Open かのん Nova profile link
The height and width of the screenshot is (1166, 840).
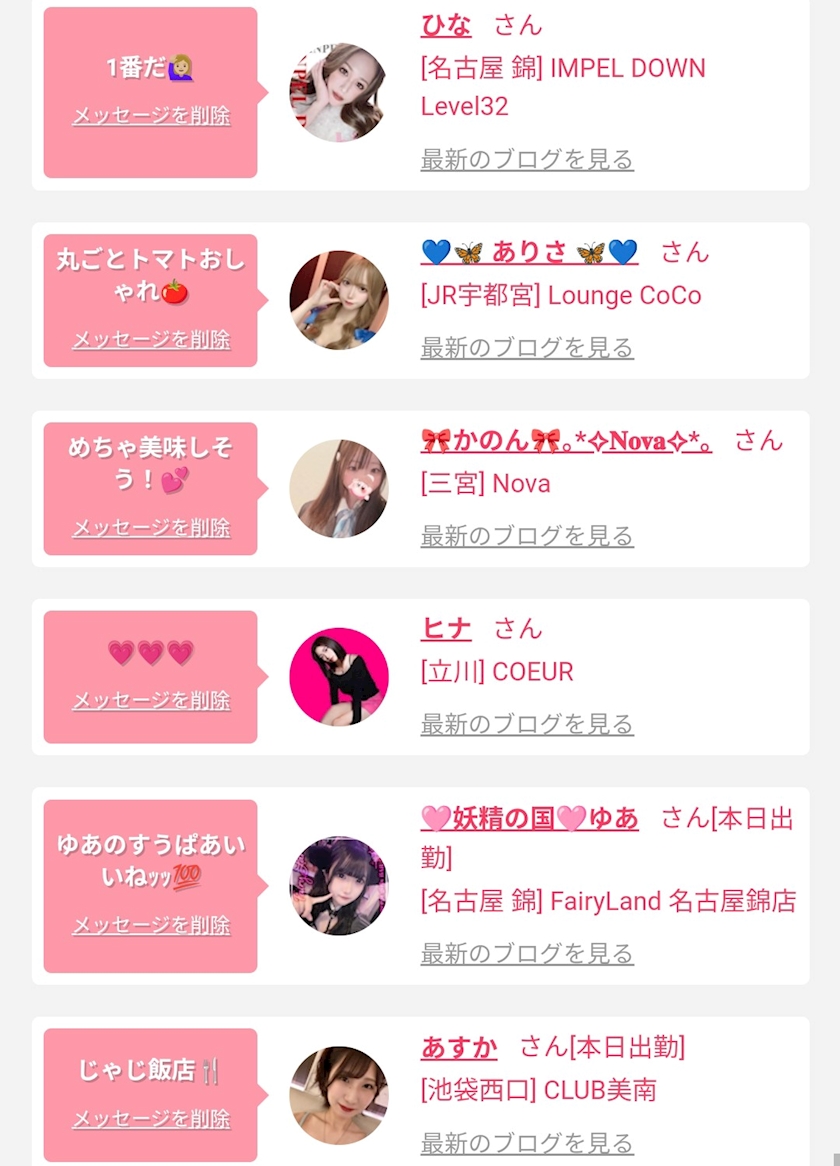pyautogui.click(x=566, y=441)
